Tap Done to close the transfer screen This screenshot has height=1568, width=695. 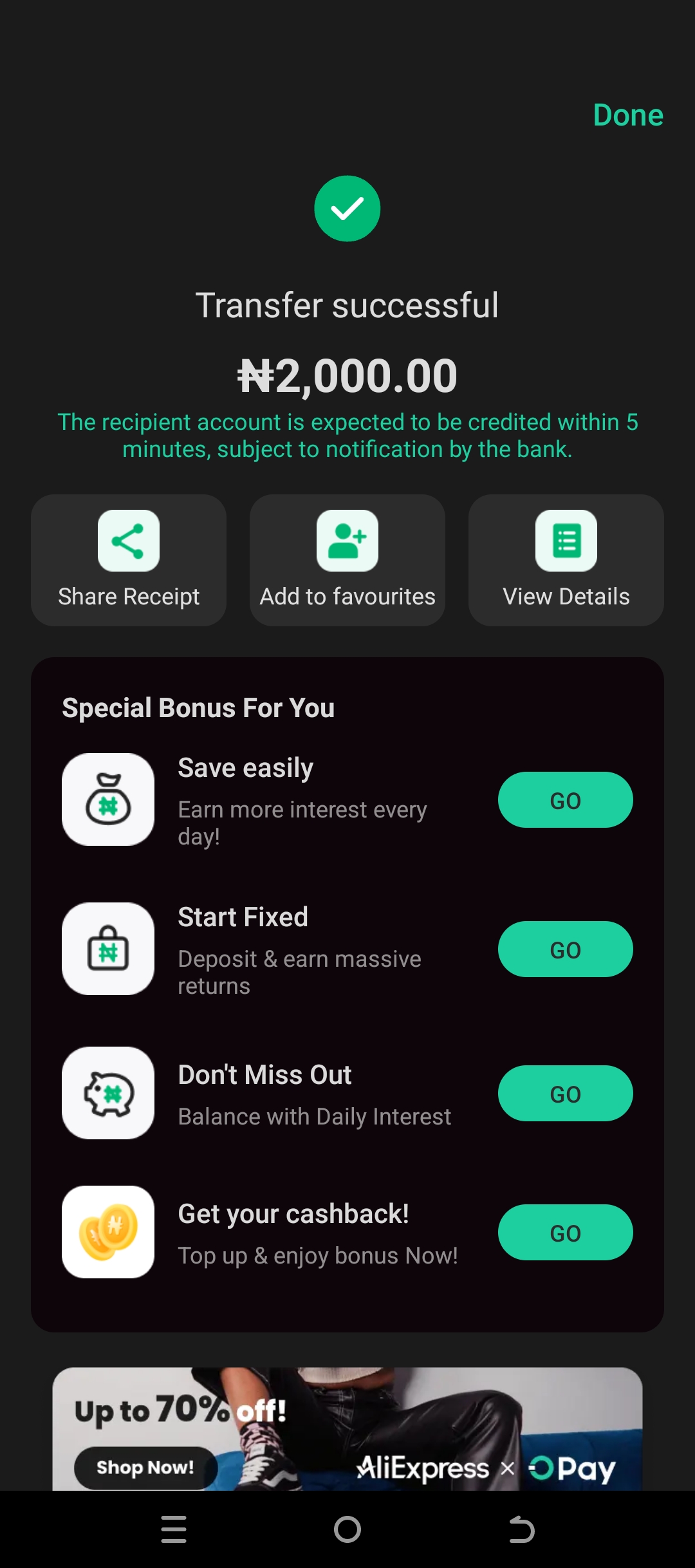pos(627,116)
